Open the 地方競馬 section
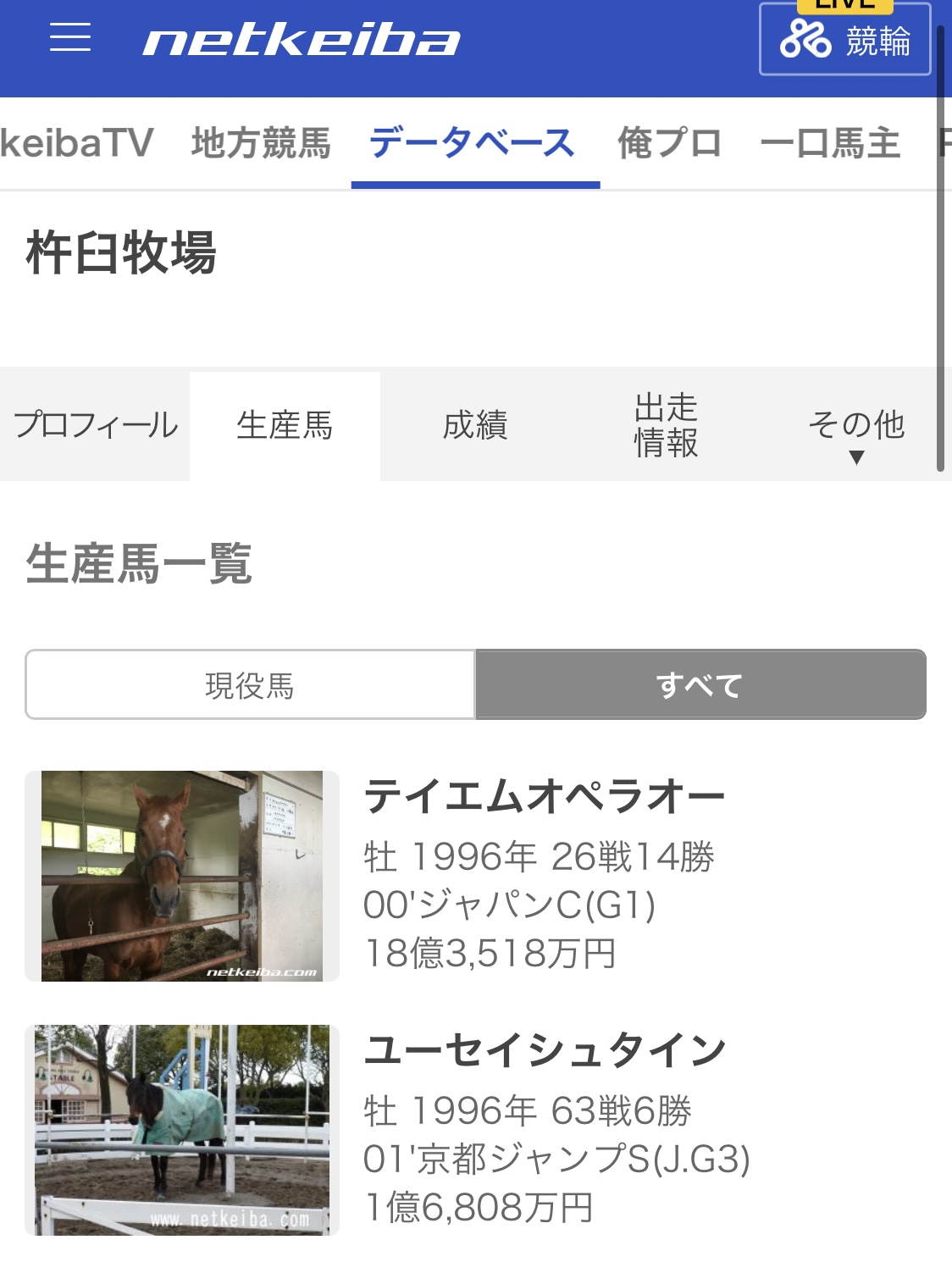The image size is (952, 1273). (x=261, y=143)
